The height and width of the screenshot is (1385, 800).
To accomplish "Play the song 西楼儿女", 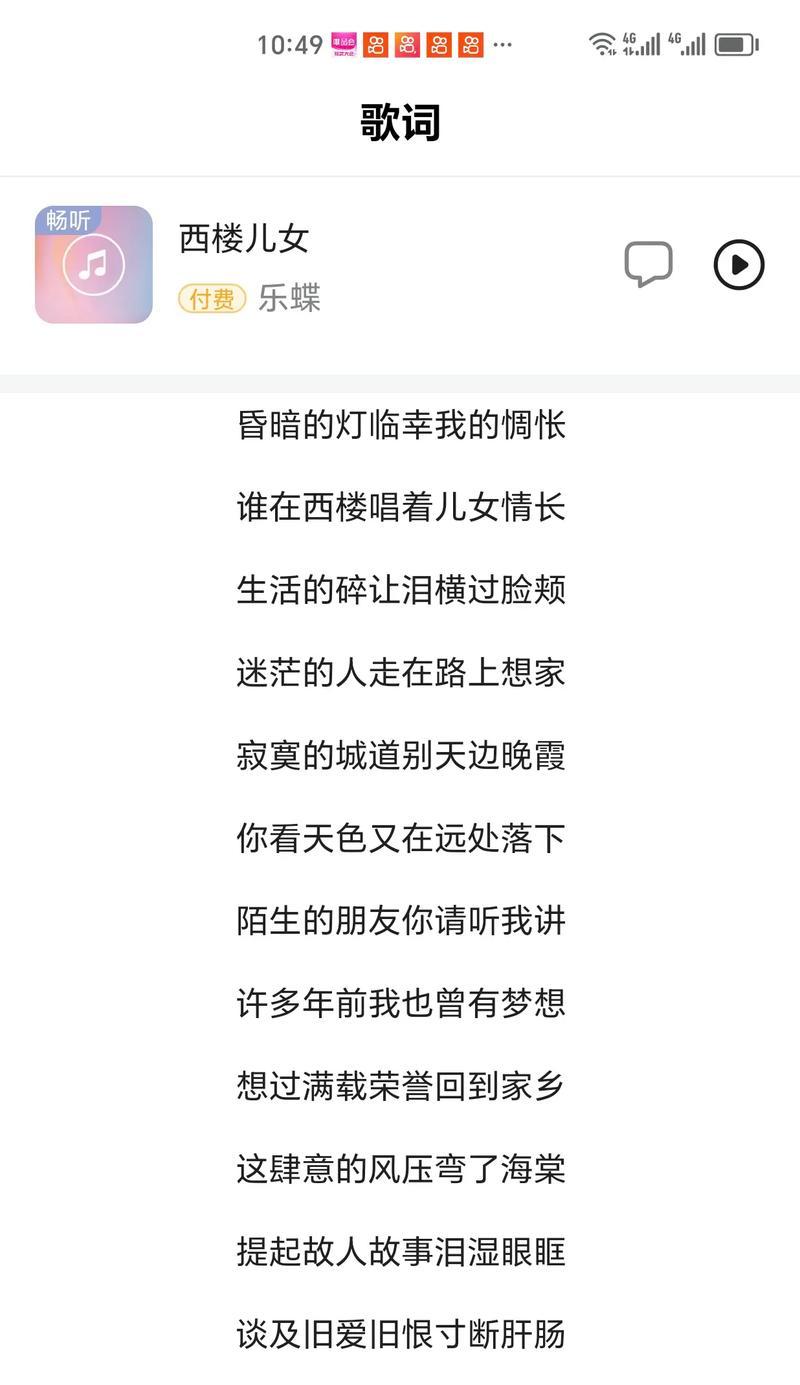I will coord(739,265).
